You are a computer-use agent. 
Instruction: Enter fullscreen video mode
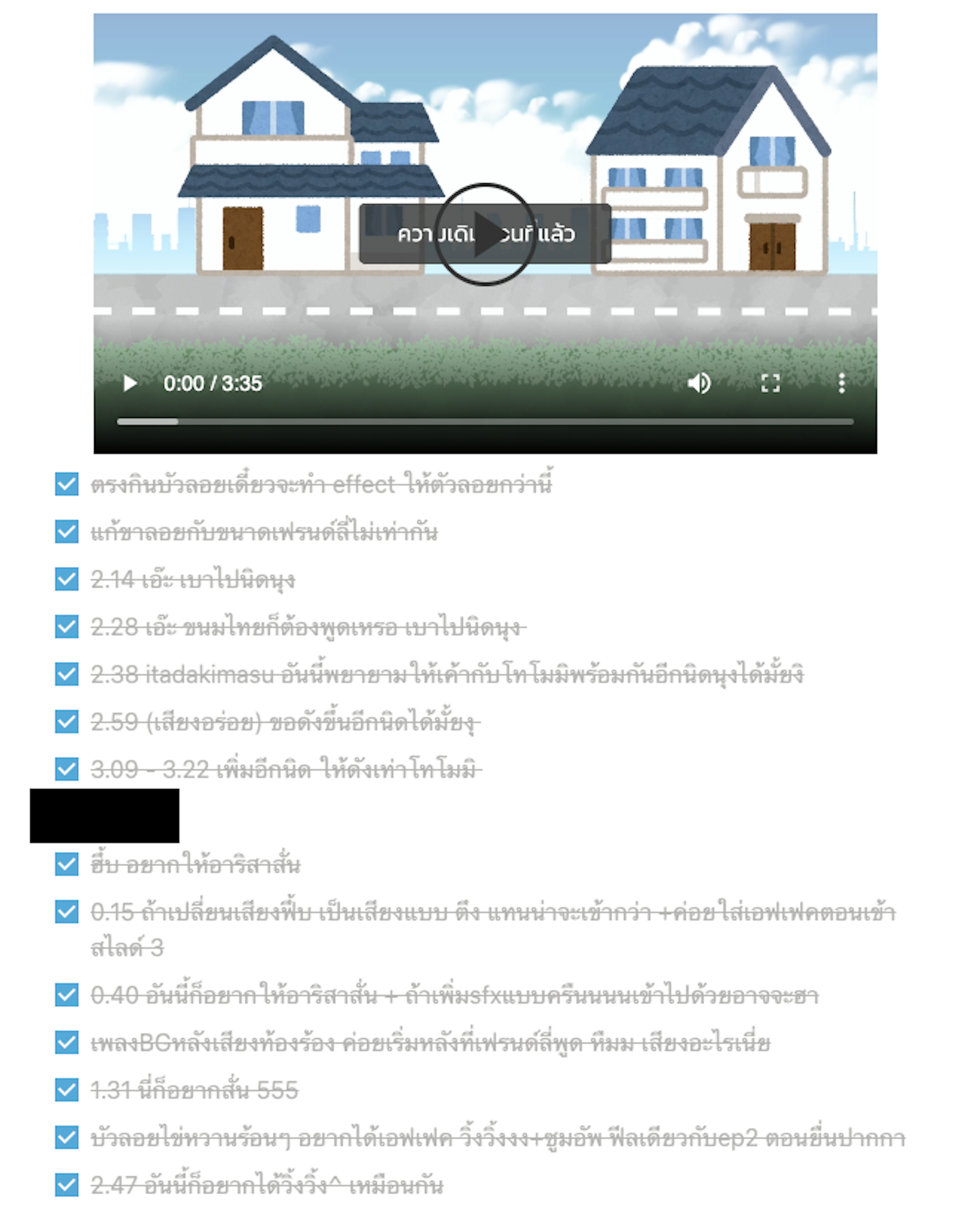[x=770, y=384]
